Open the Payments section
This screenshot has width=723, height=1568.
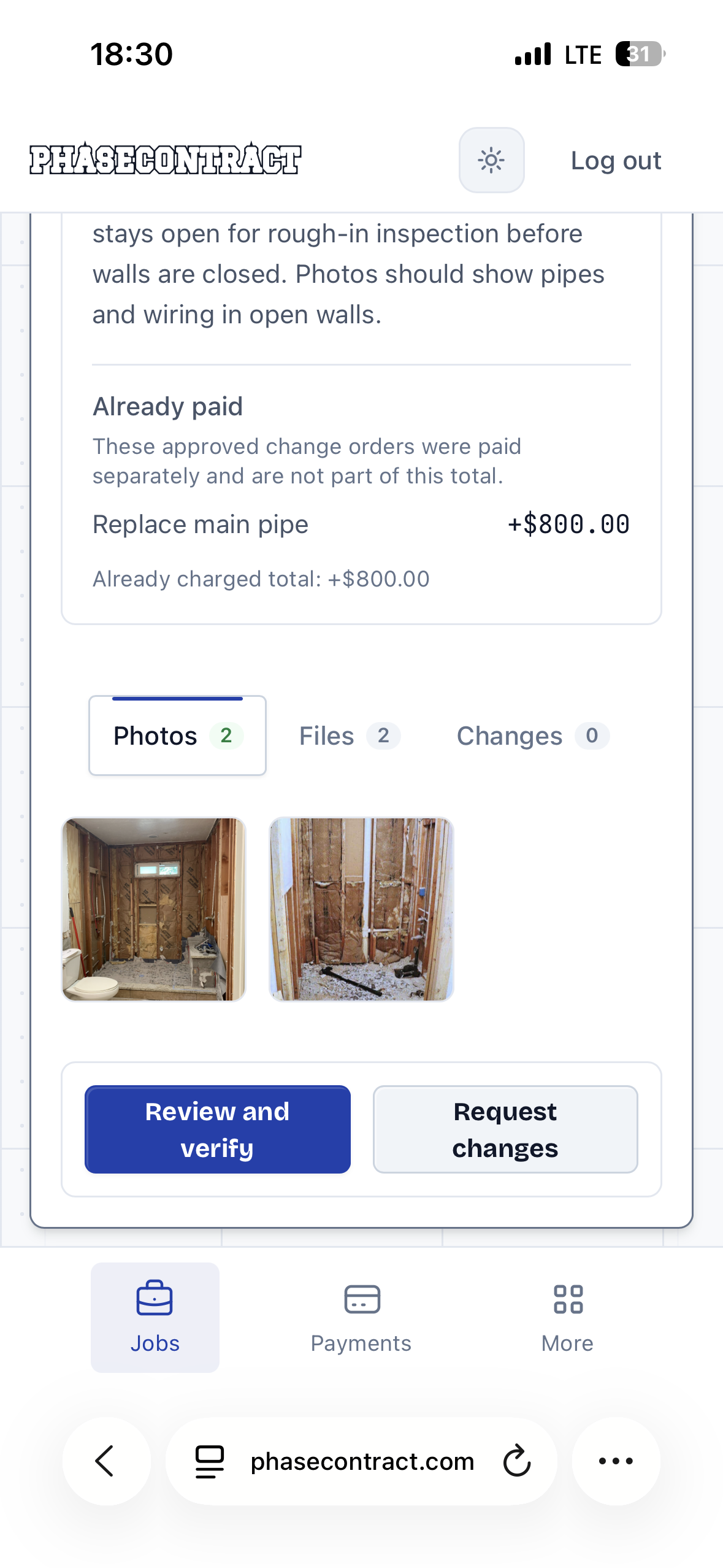click(361, 1316)
